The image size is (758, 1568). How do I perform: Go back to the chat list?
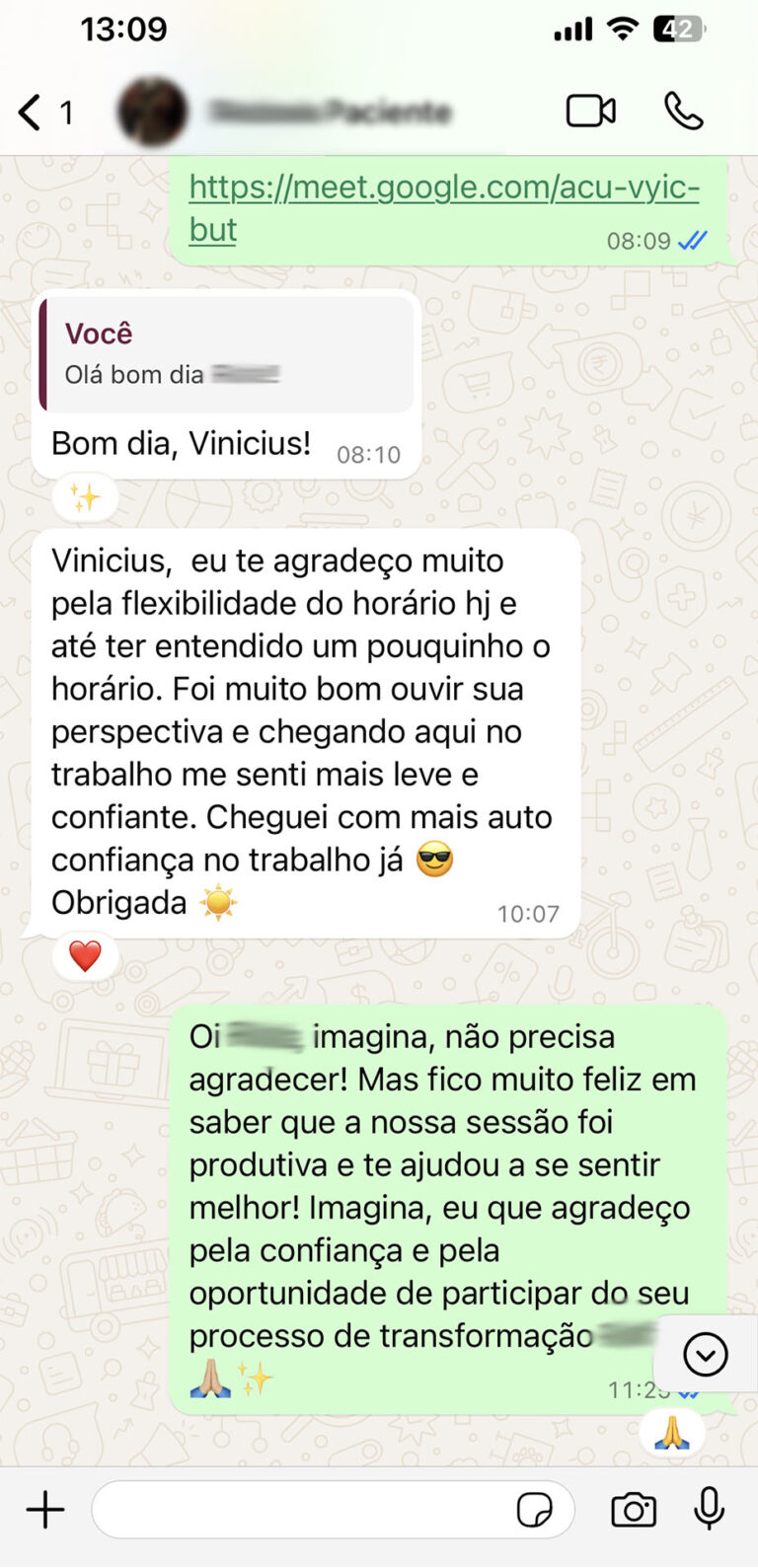coord(32,112)
